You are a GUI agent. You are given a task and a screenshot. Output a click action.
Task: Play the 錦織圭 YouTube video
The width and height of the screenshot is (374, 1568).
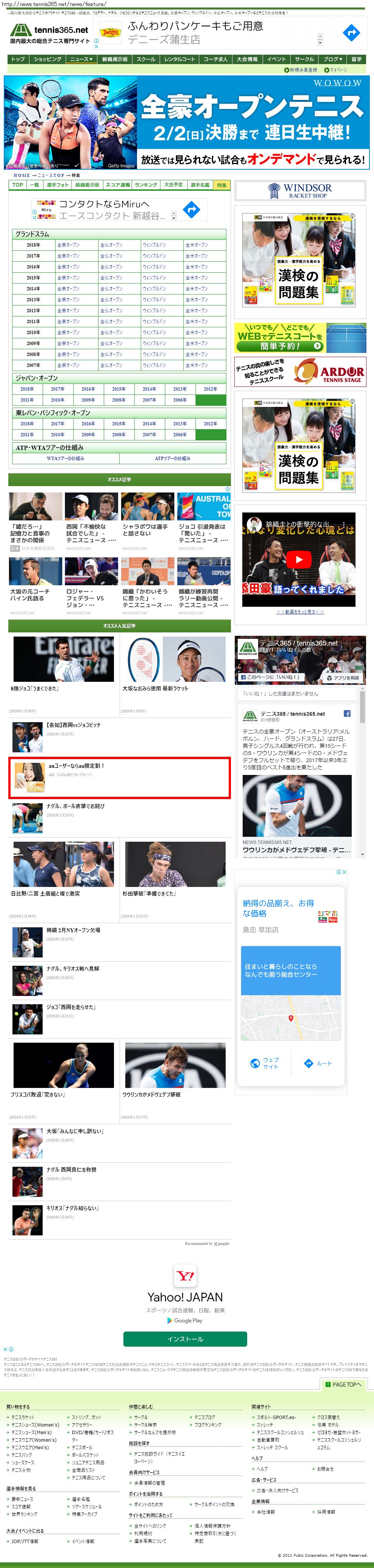coord(299,559)
